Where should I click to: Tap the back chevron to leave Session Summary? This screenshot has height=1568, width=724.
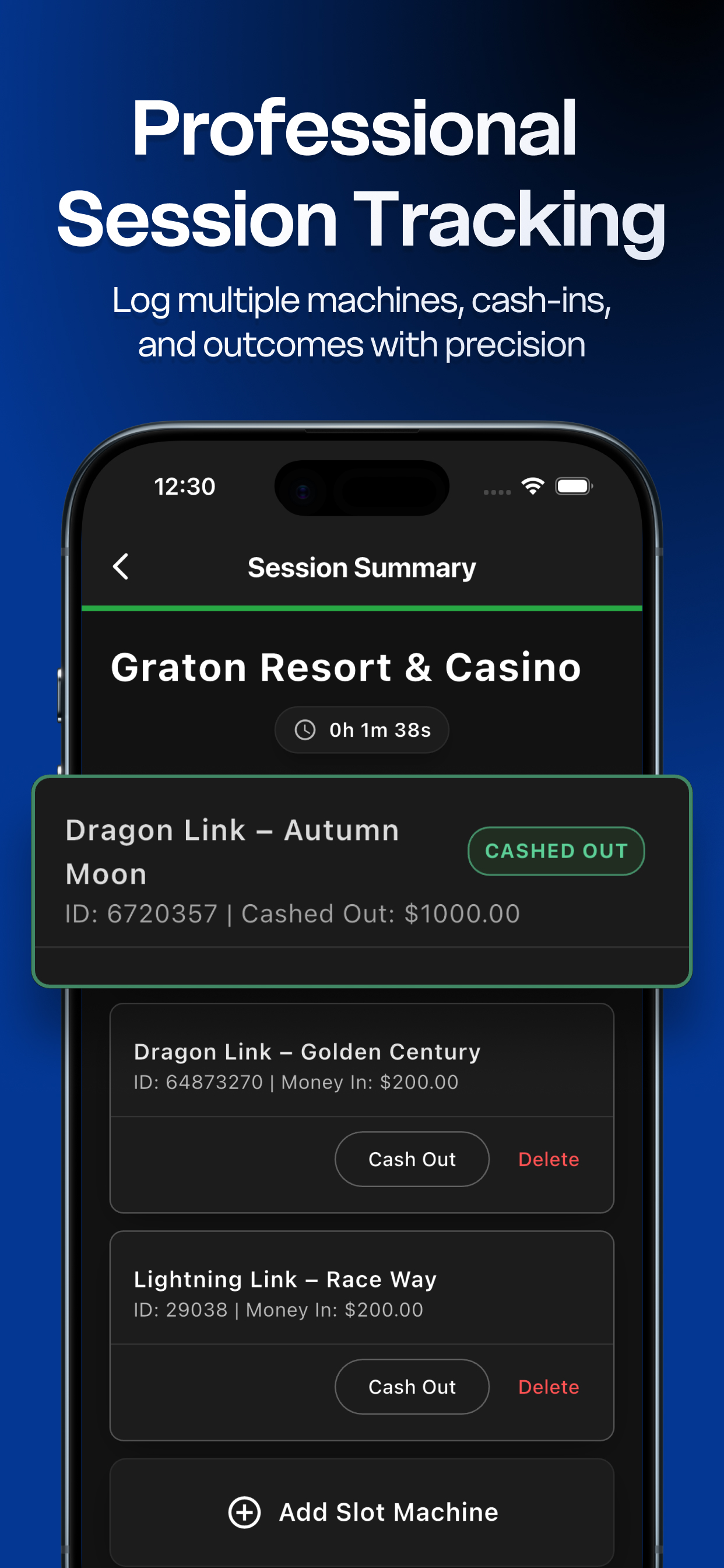(x=121, y=566)
